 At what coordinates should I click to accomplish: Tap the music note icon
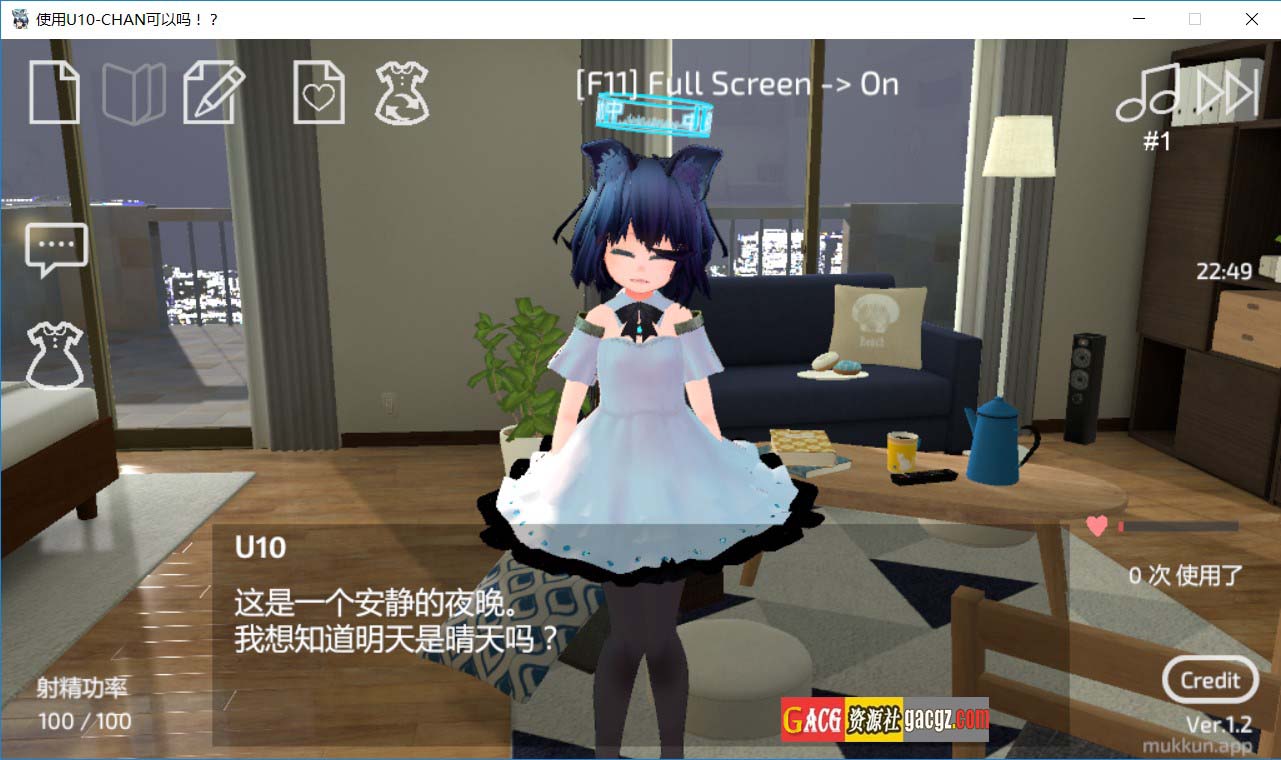click(x=1147, y=93)
